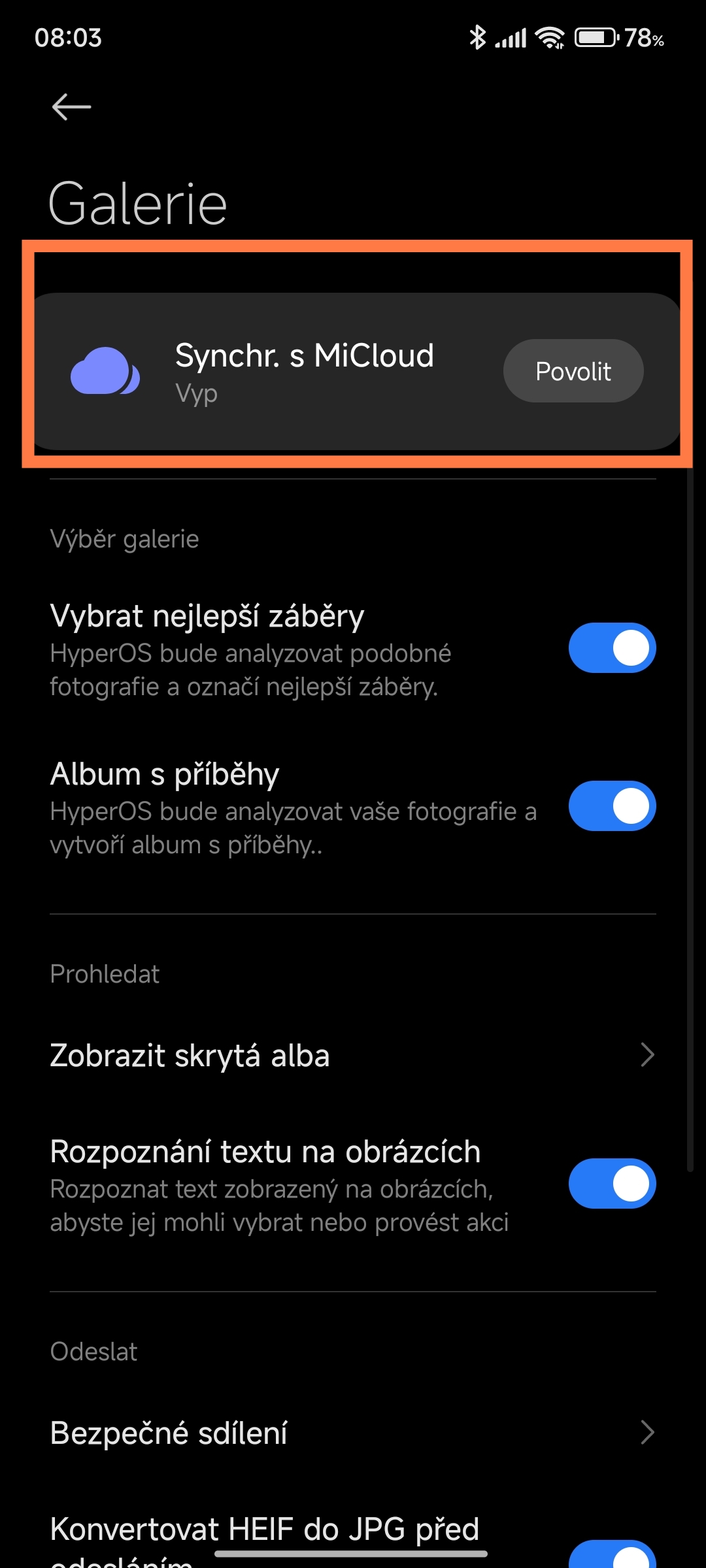This screenshot has width=706, height=1568.
Task: Open Bezpečné sdílení settings
Action: (x=353, y=1433)
